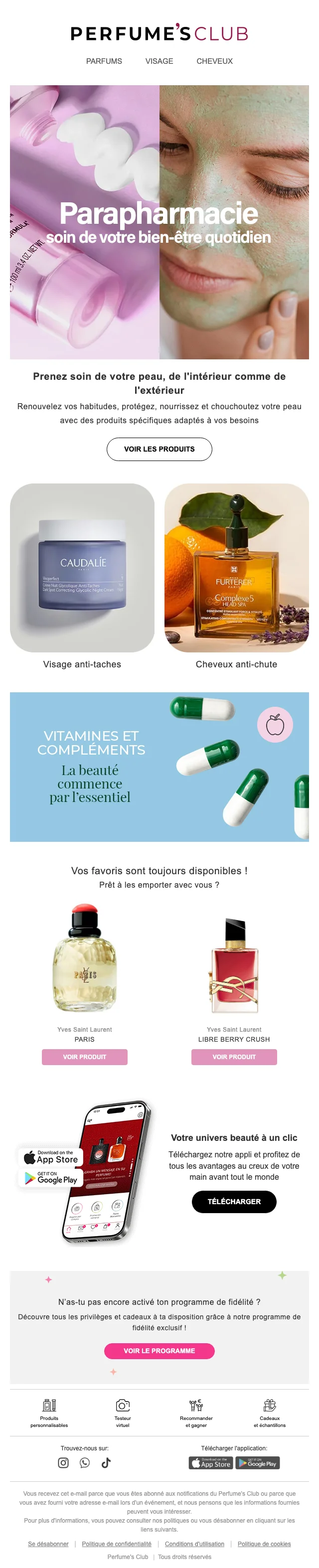Open Politique de confidentialité link
Image resolution: width=319 pixels, height=1568 pixels.
click(x=117, y=1544)
